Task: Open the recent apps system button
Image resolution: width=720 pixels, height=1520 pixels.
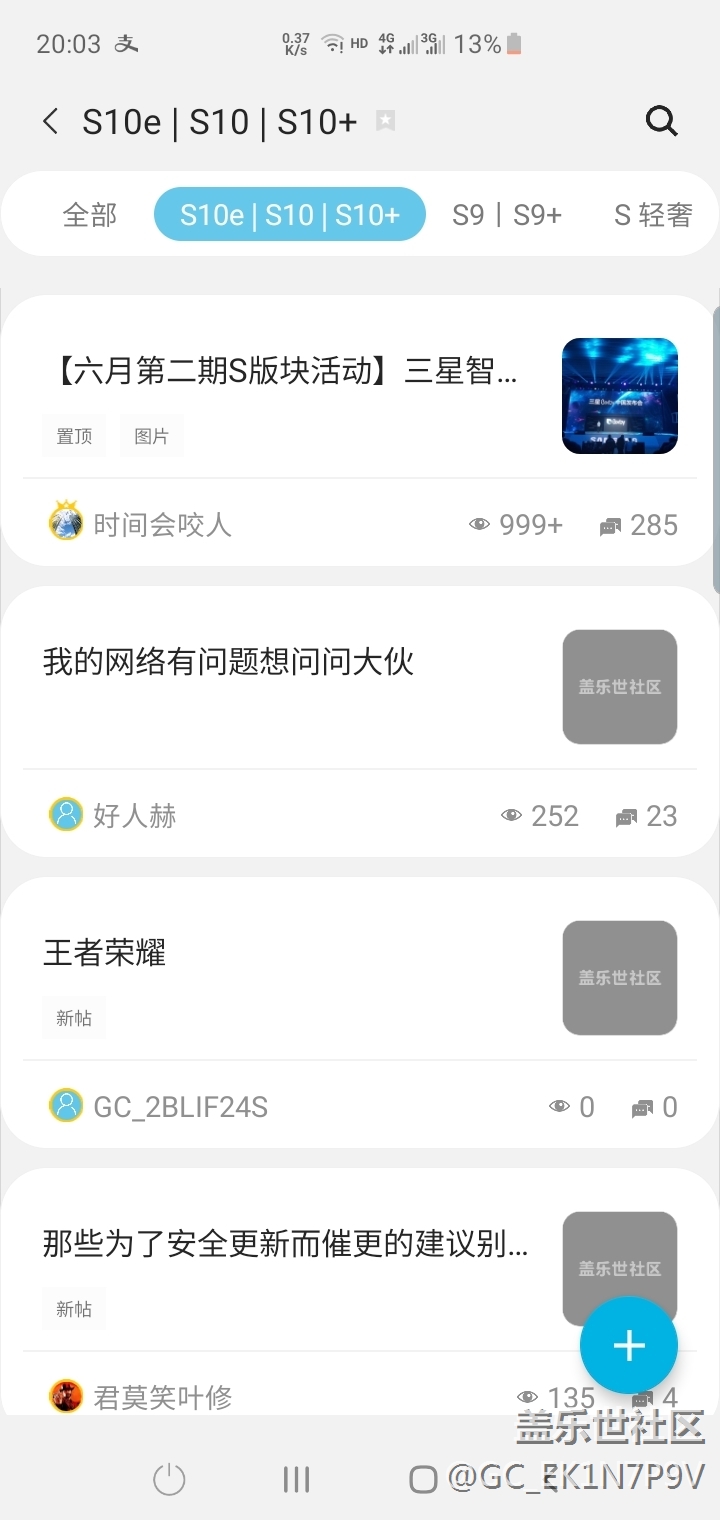Action: [296, 1479]
